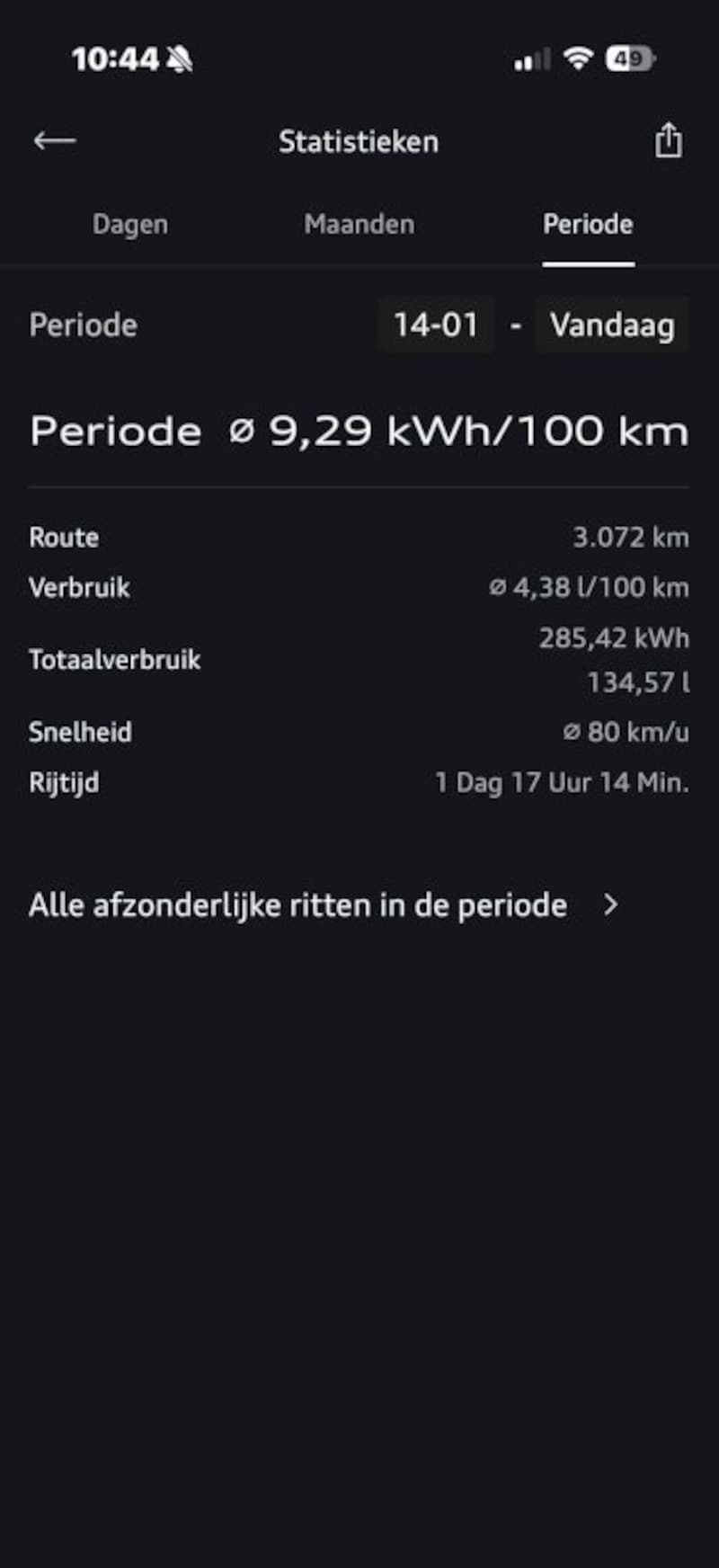719x1568 pixels.
Task: Change the 14-01 start date
Action: point(436,325)
